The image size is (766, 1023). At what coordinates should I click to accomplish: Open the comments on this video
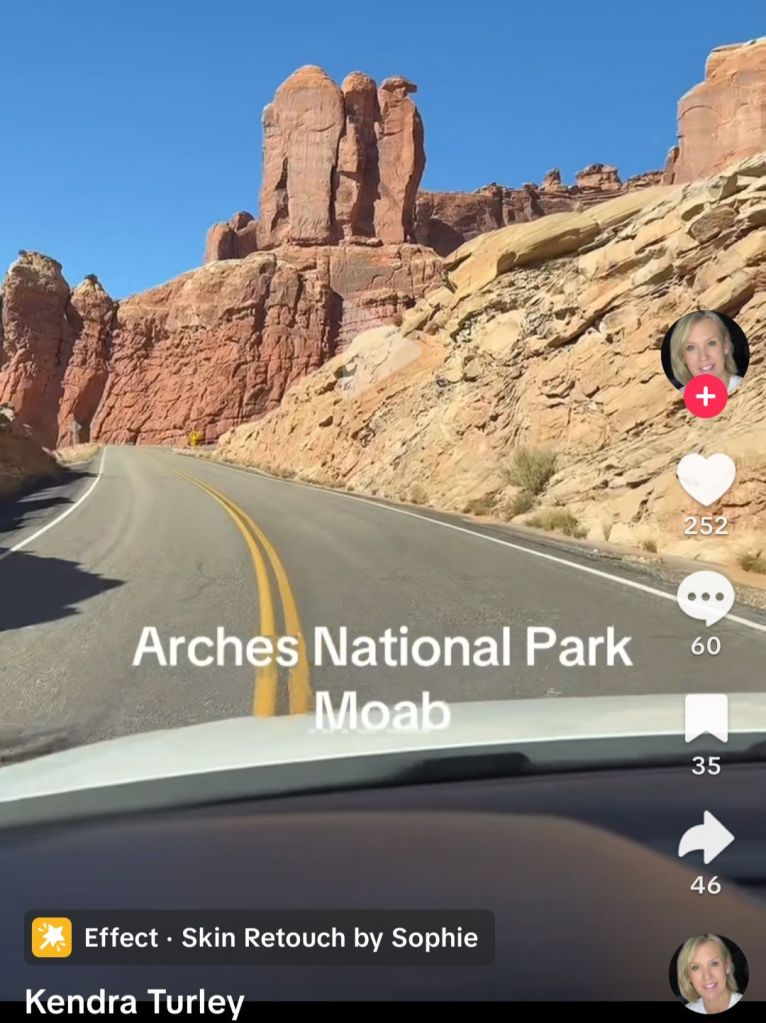pos(705,599)
